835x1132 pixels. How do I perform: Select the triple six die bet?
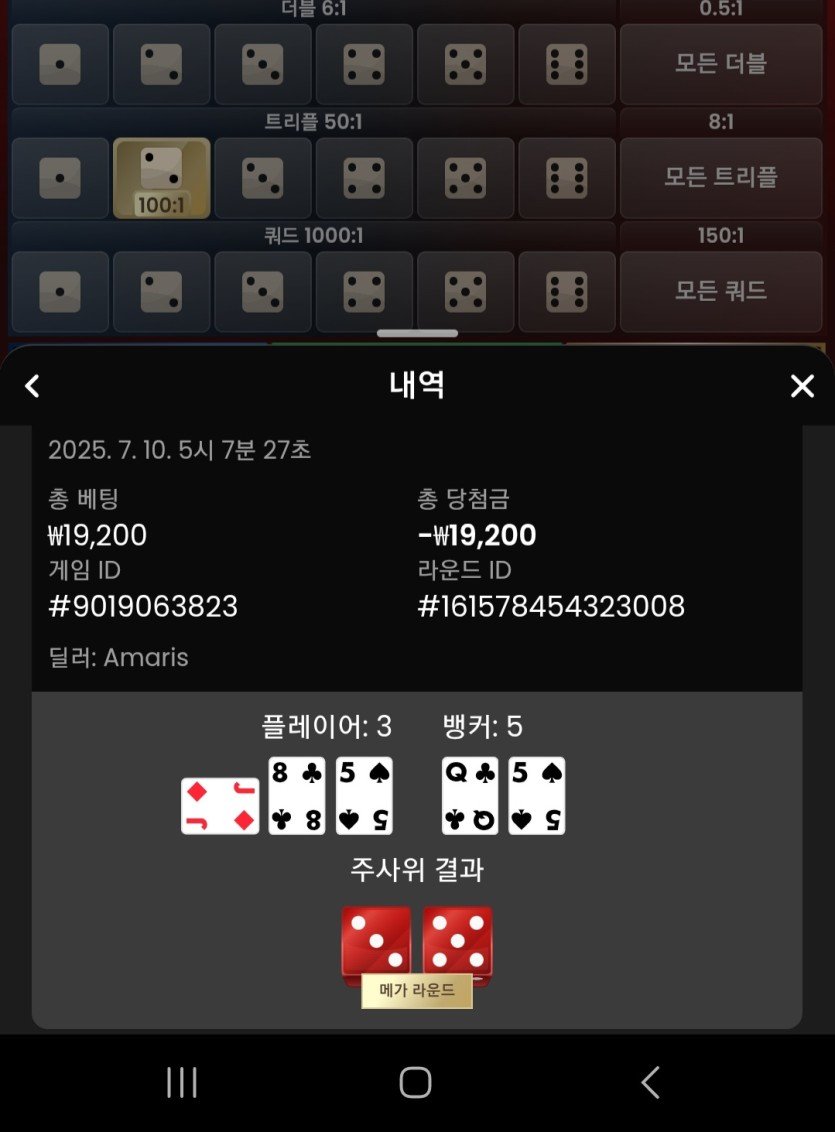[x=567, y=178]
